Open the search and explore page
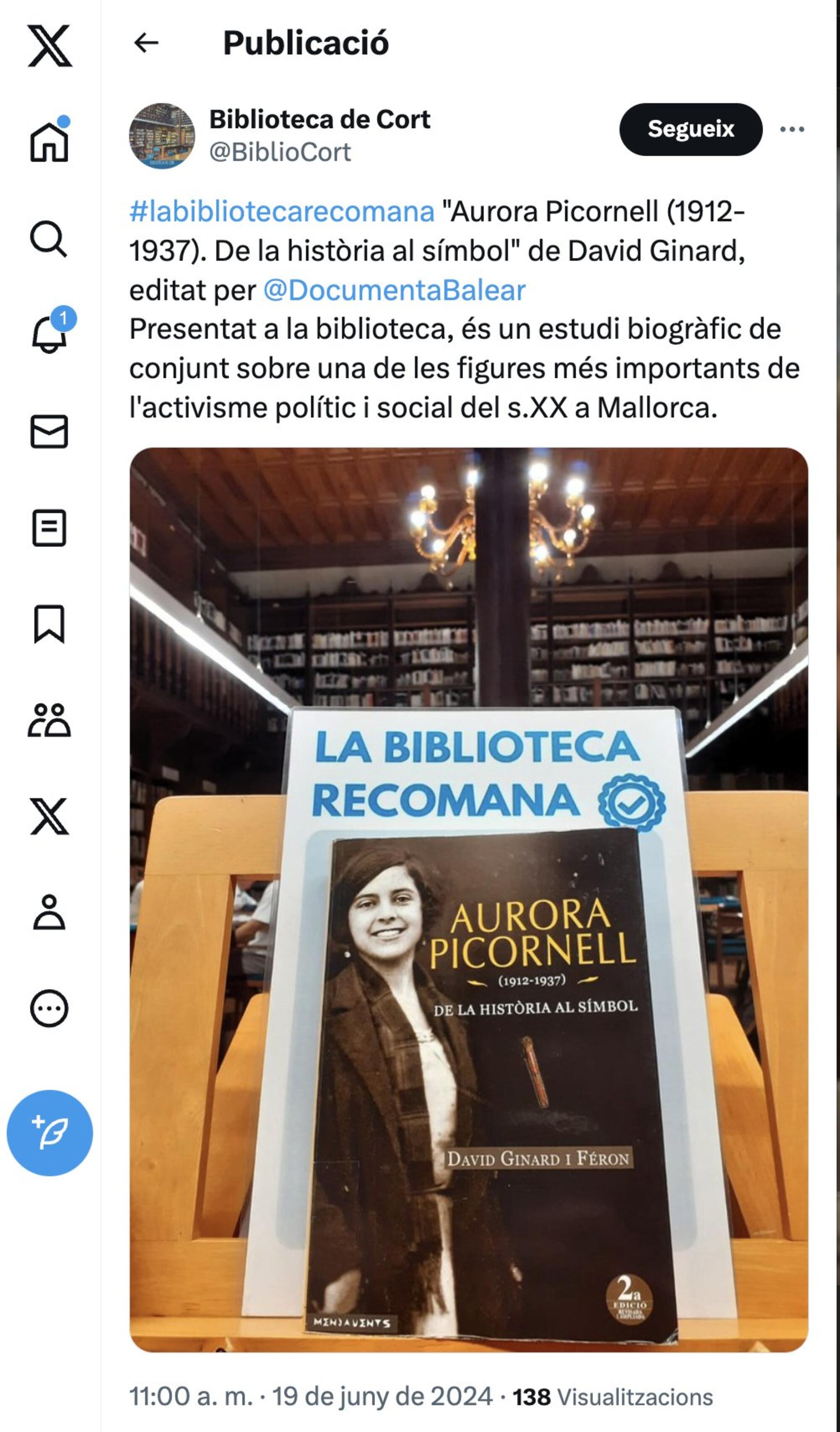Image resolution: width=840 pixels, height=1432 pixels. (x=49, y=239)
